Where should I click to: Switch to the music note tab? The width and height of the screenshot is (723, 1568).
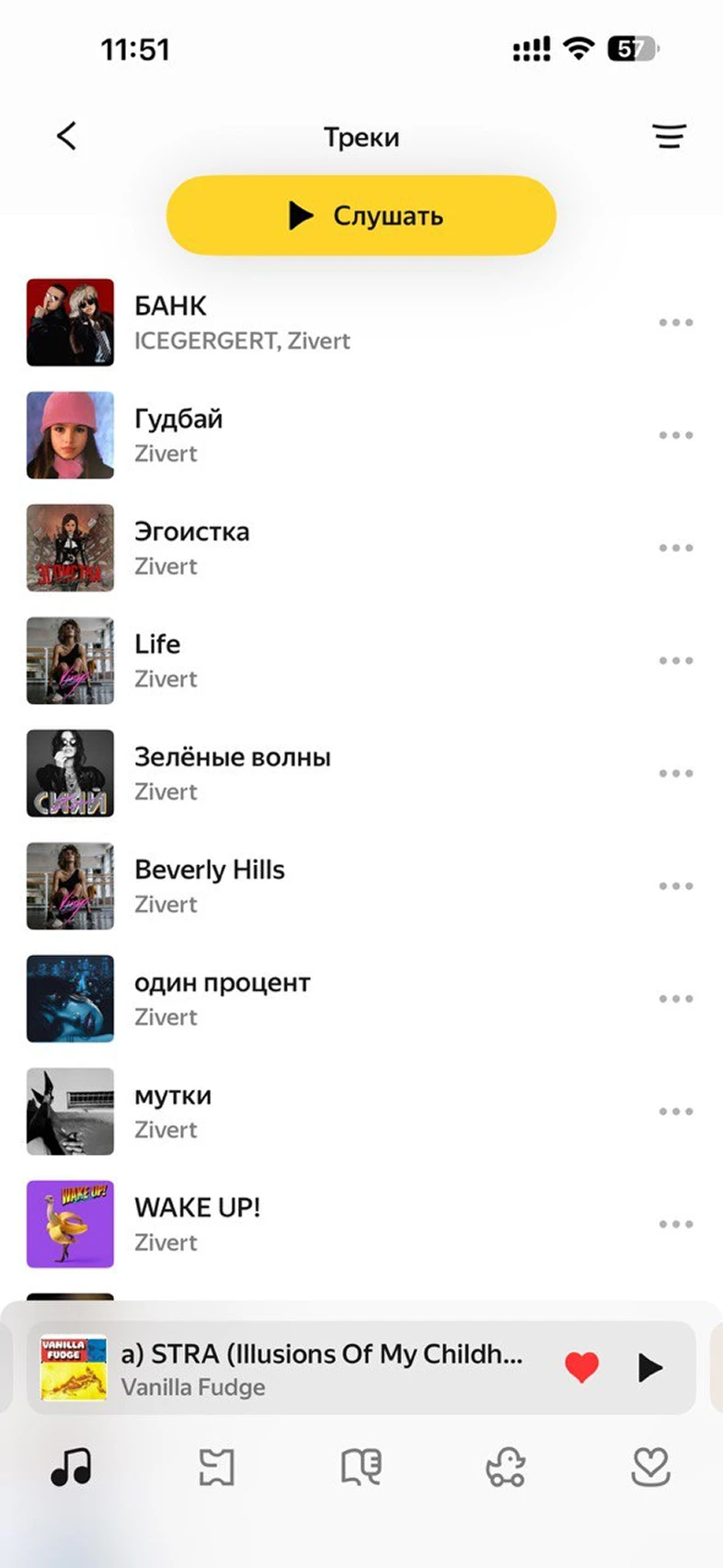(71, 1467)
